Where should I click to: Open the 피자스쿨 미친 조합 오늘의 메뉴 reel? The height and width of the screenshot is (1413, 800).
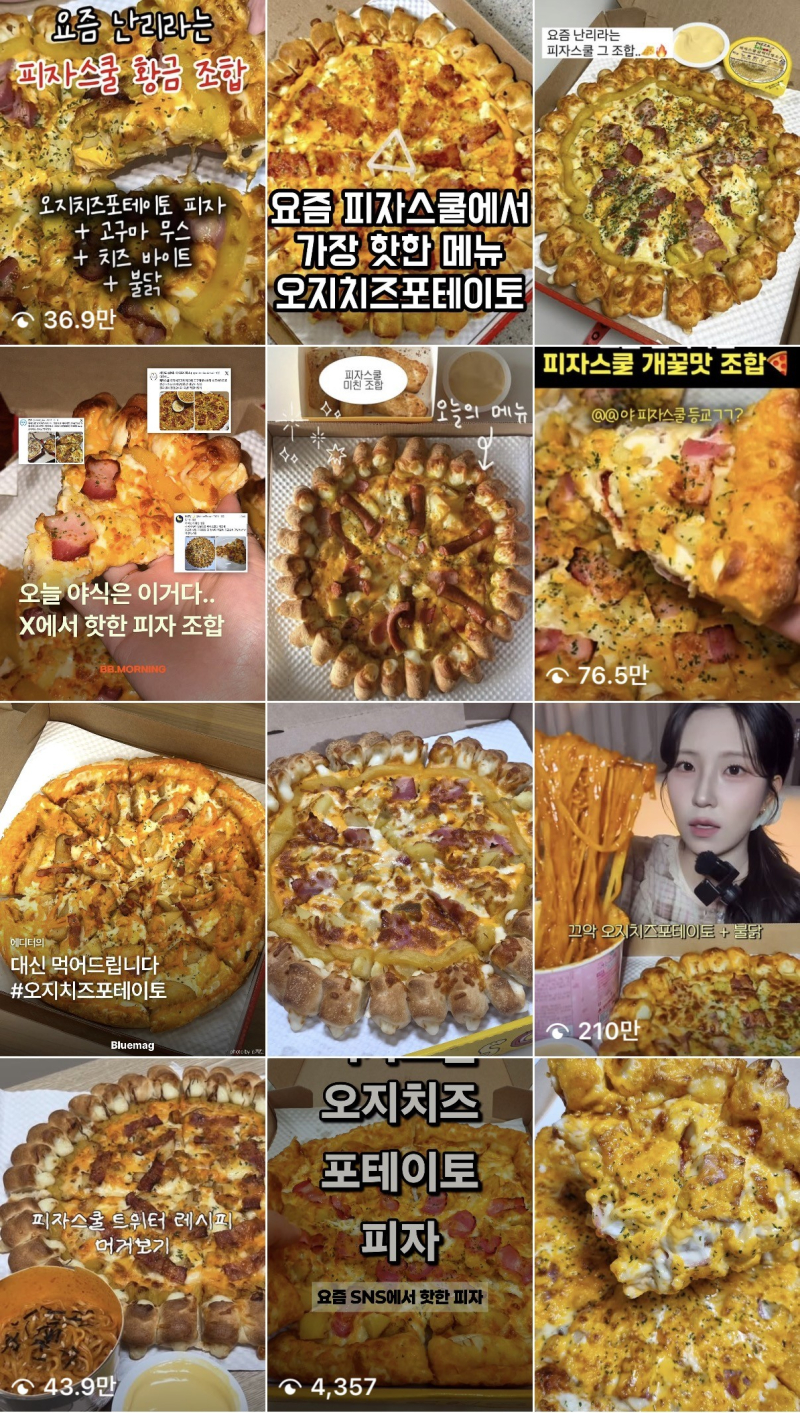click(400, 524)
